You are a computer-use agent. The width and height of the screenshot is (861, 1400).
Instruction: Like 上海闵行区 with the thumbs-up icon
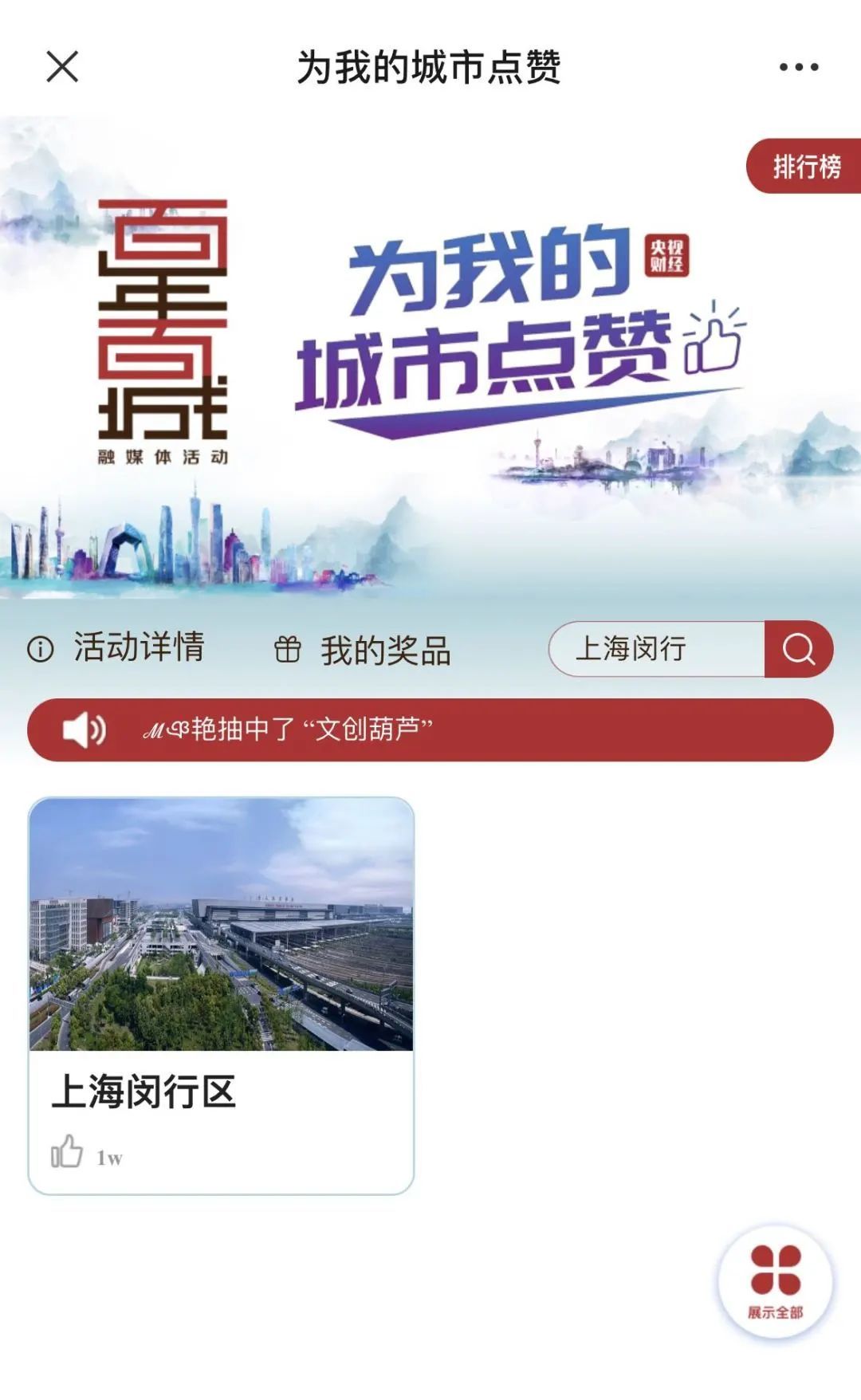click(x=67, y=1151)
